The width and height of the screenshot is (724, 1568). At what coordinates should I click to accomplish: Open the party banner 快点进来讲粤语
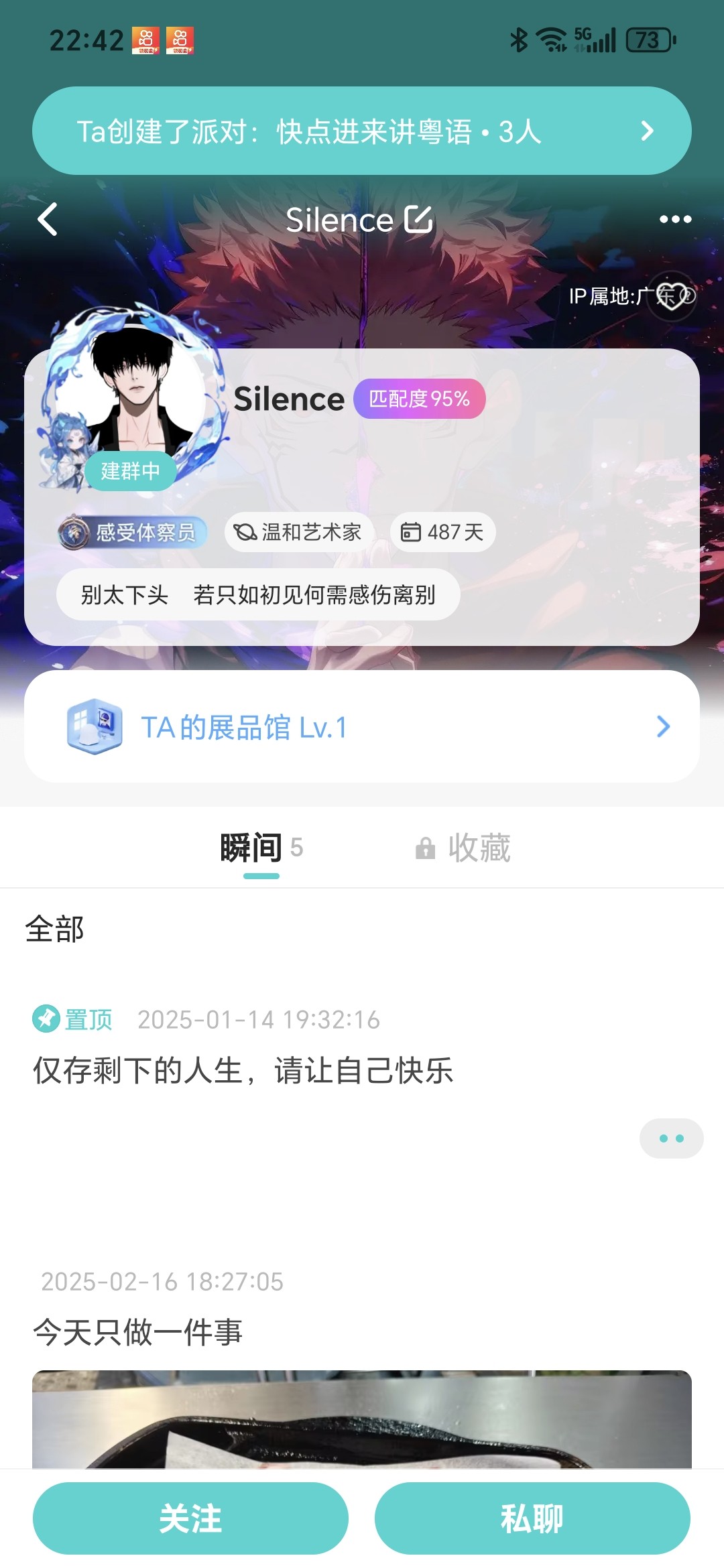click(362, 131)
